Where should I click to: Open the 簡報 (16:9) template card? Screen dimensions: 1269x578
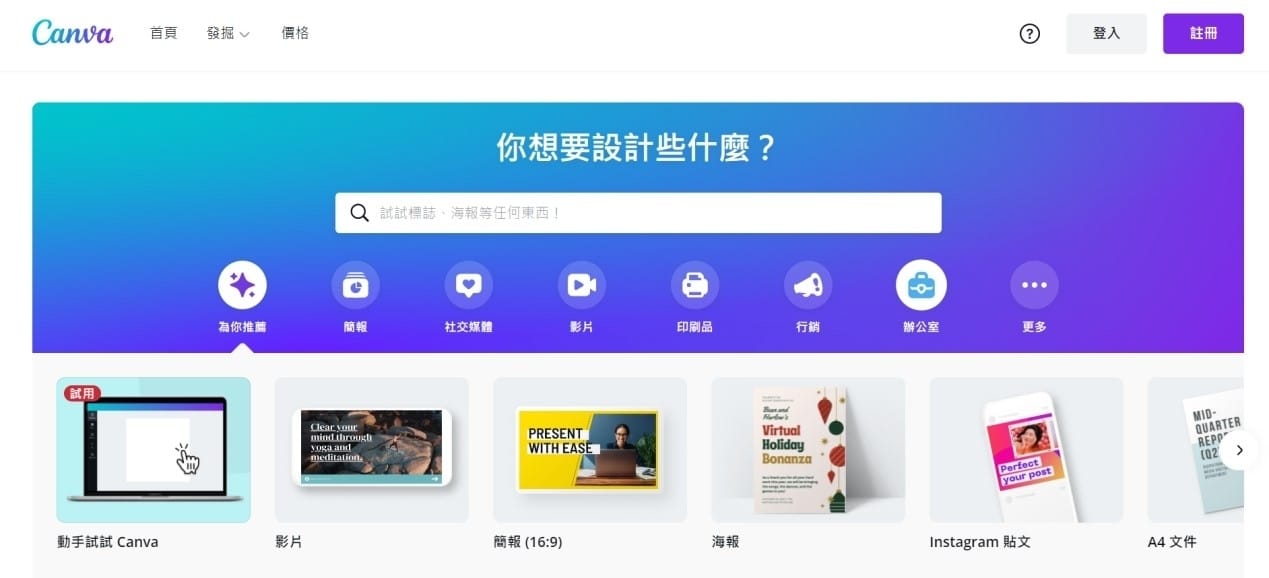tap(590, 450)
